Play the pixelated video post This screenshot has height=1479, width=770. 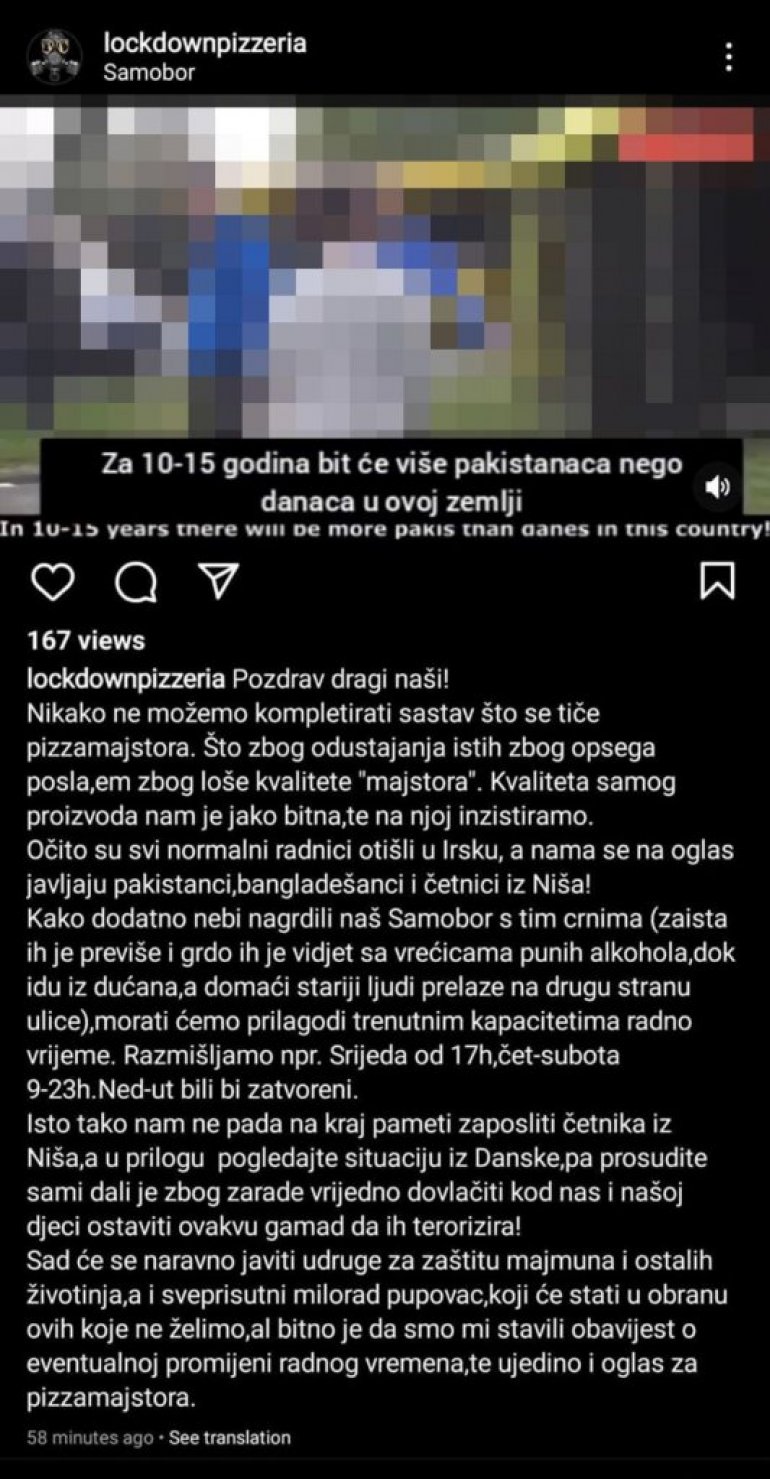[385, 270]
